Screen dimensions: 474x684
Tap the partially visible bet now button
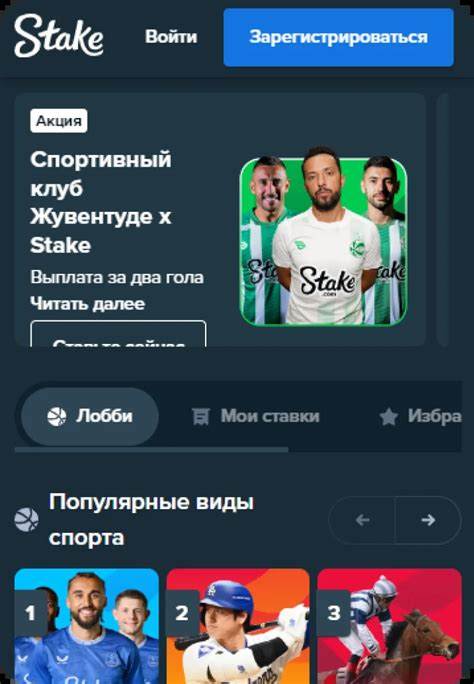tap(118, 334)
